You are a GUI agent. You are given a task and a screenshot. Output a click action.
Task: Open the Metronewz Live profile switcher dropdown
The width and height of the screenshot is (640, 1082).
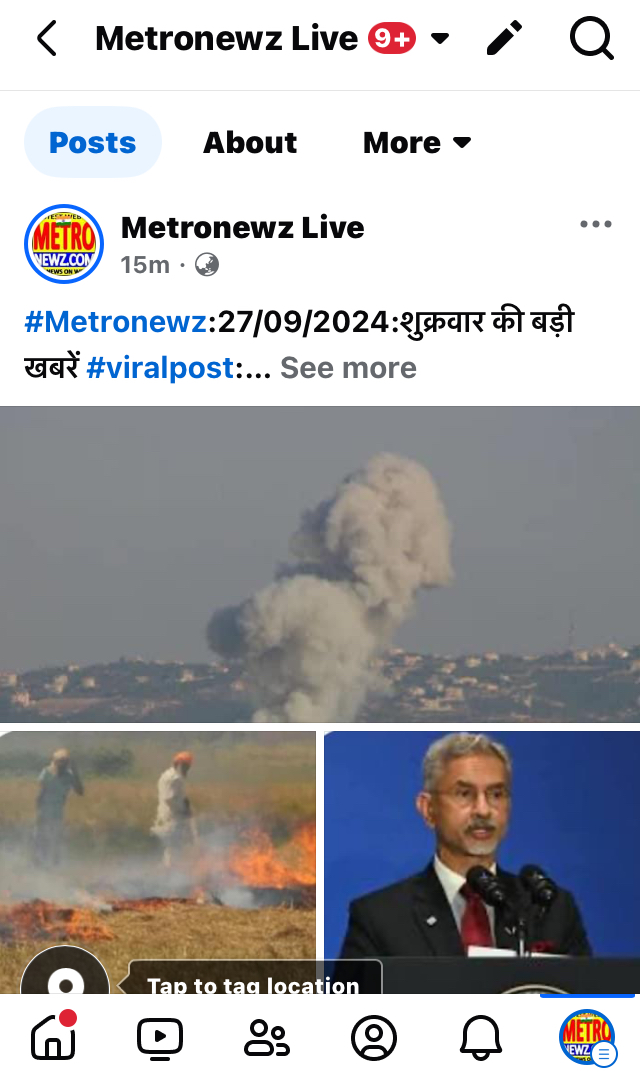click(x=440, y=38)
